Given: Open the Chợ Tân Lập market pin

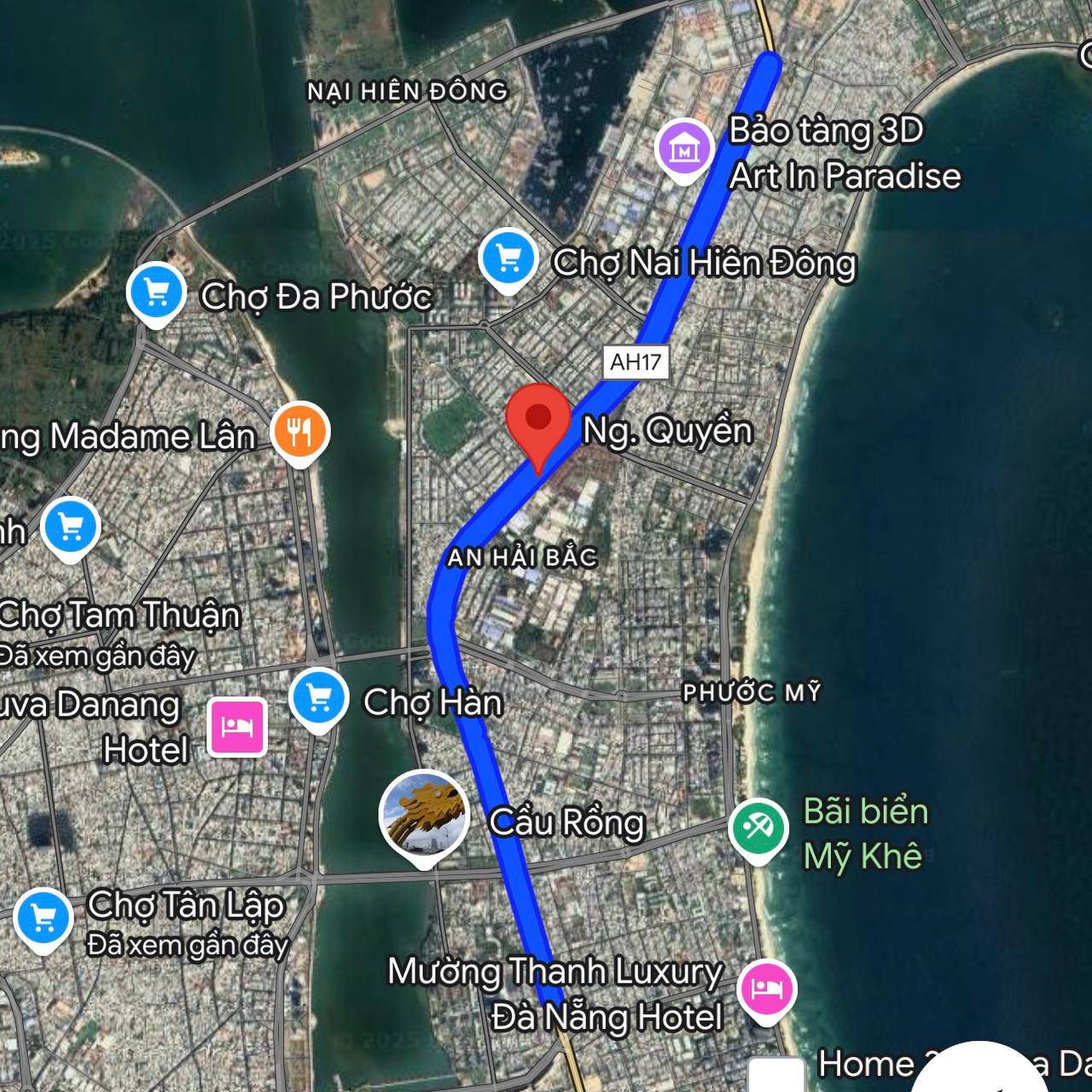Looking at the screenshot, I should click(x=43, y=918).
